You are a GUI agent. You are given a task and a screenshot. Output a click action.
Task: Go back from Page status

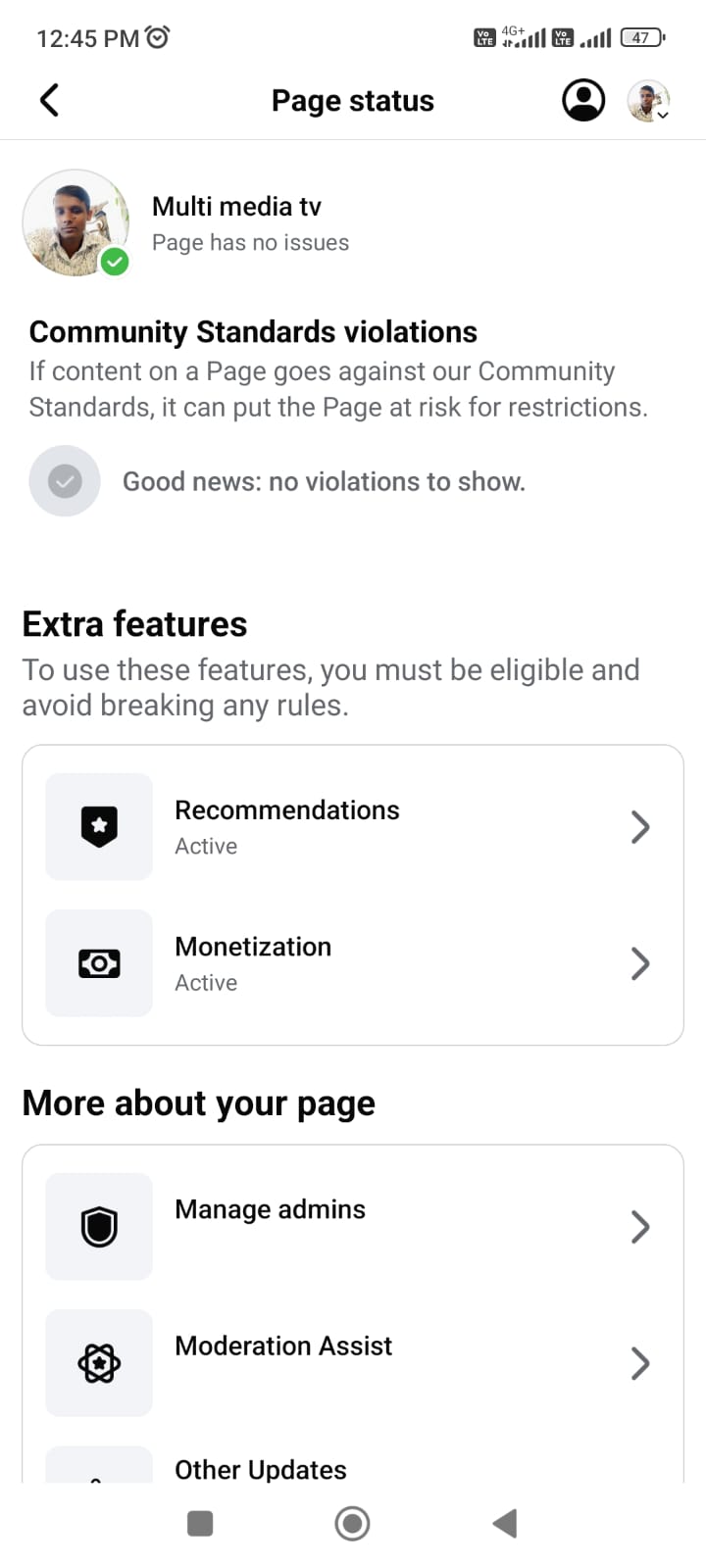pos(49,100)
